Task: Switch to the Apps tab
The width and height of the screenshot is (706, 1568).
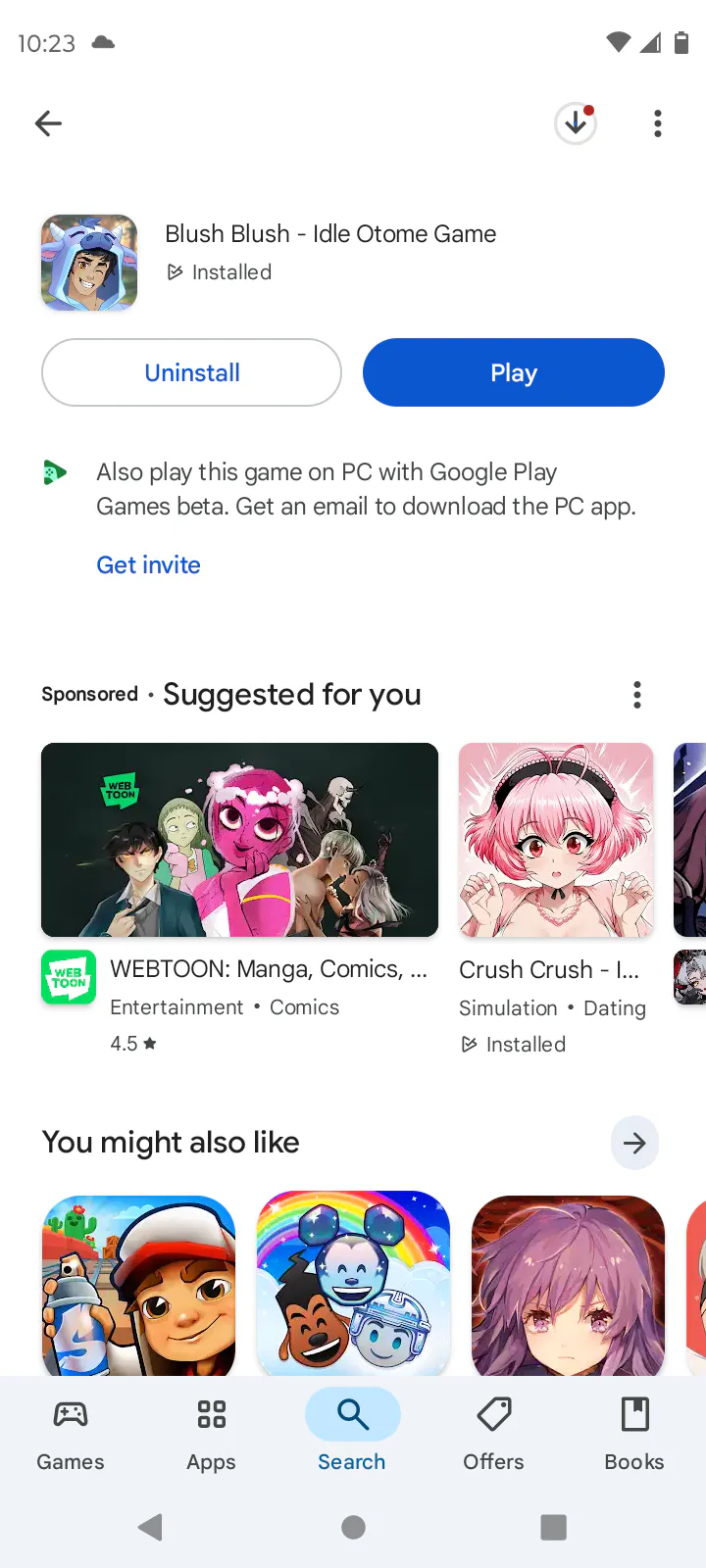Action: [211, 1435]
